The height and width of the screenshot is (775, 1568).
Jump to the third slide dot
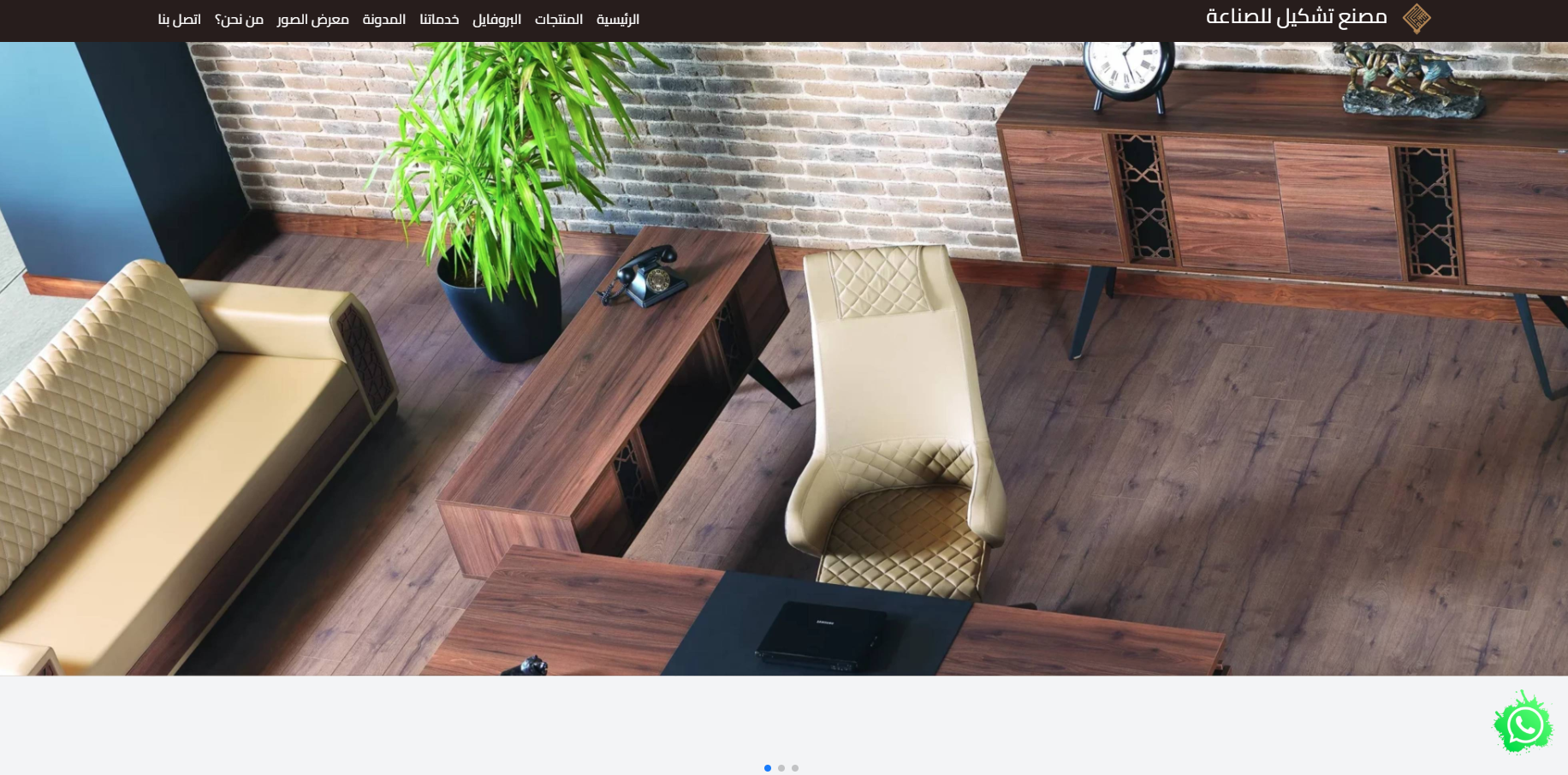[795, 768]
